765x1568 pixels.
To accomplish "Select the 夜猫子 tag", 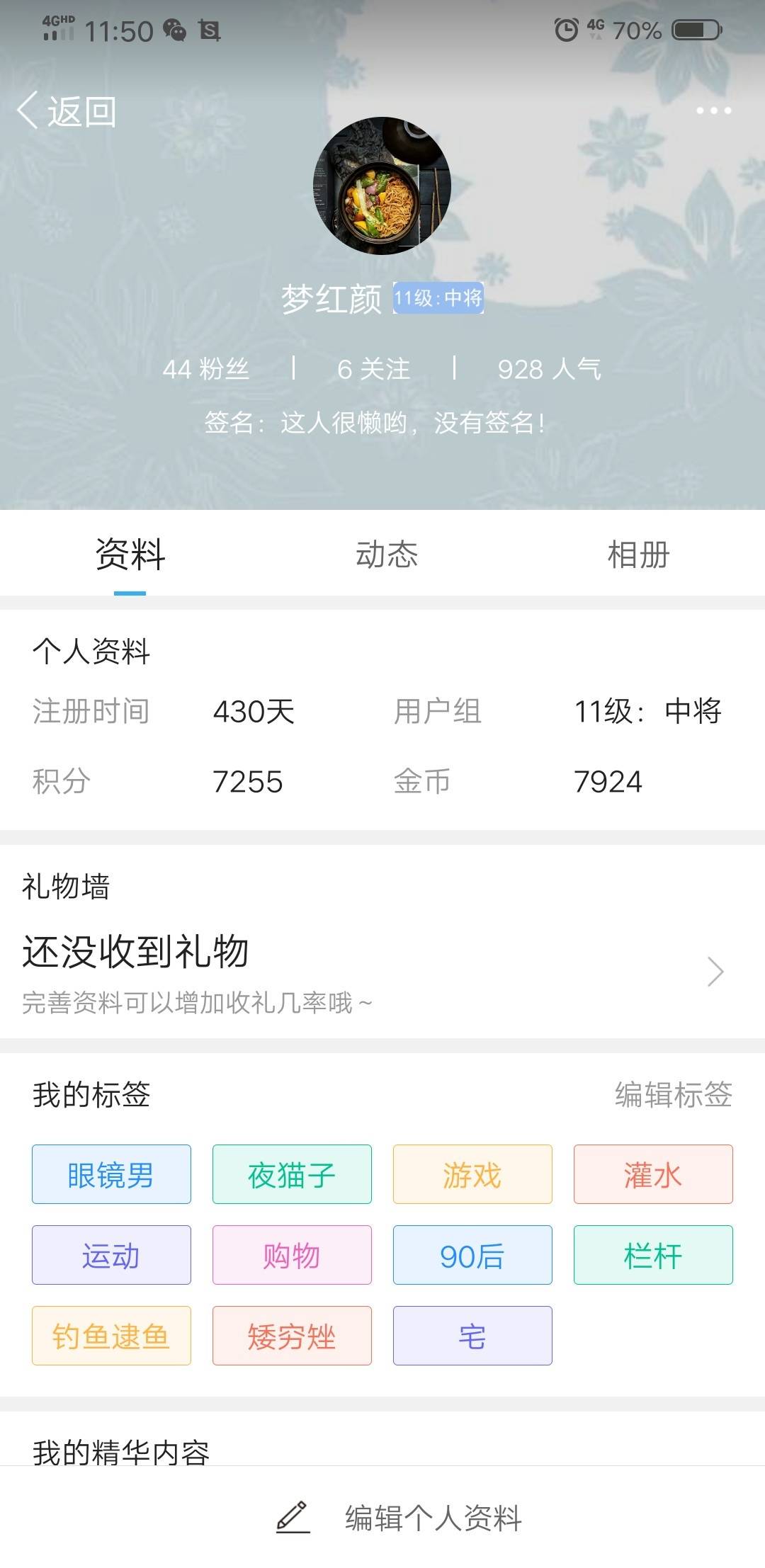I will click(292, 1175).
